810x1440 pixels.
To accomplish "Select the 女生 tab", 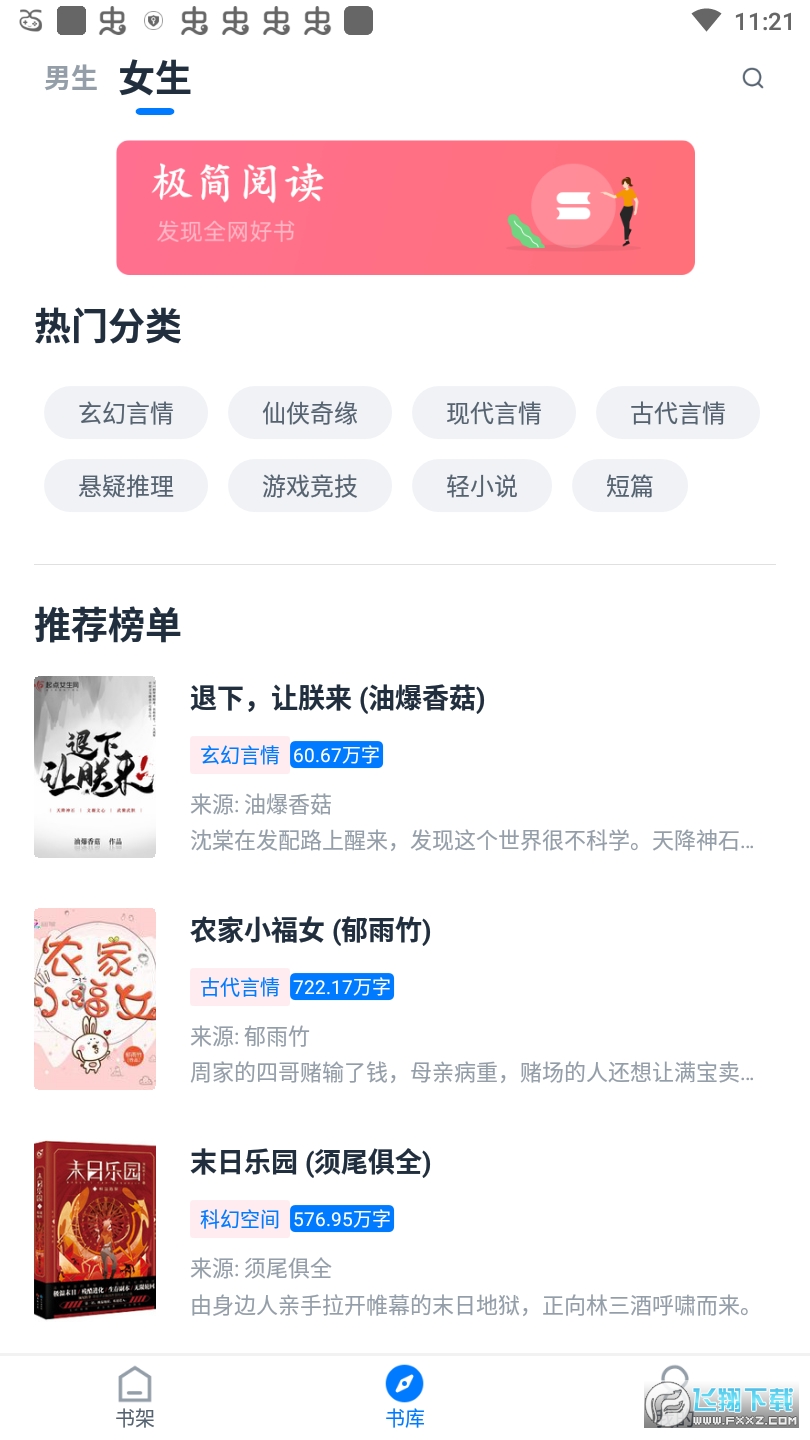I will pyautogui.click(x=155, y=79).
